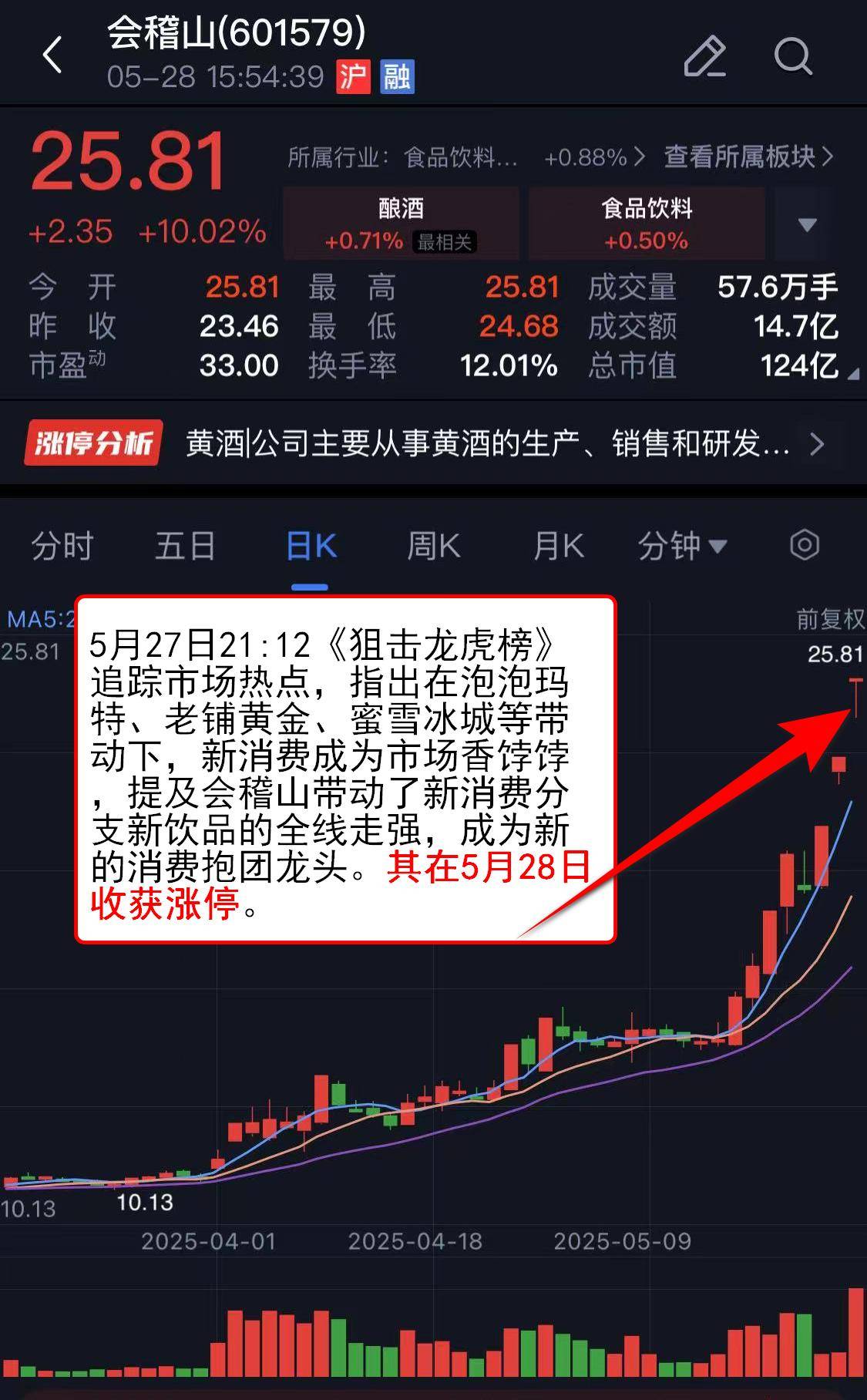This screenshot has height=1400, width=867.
Task: Open the 食品饮料 sector chip
Action: 647,224
